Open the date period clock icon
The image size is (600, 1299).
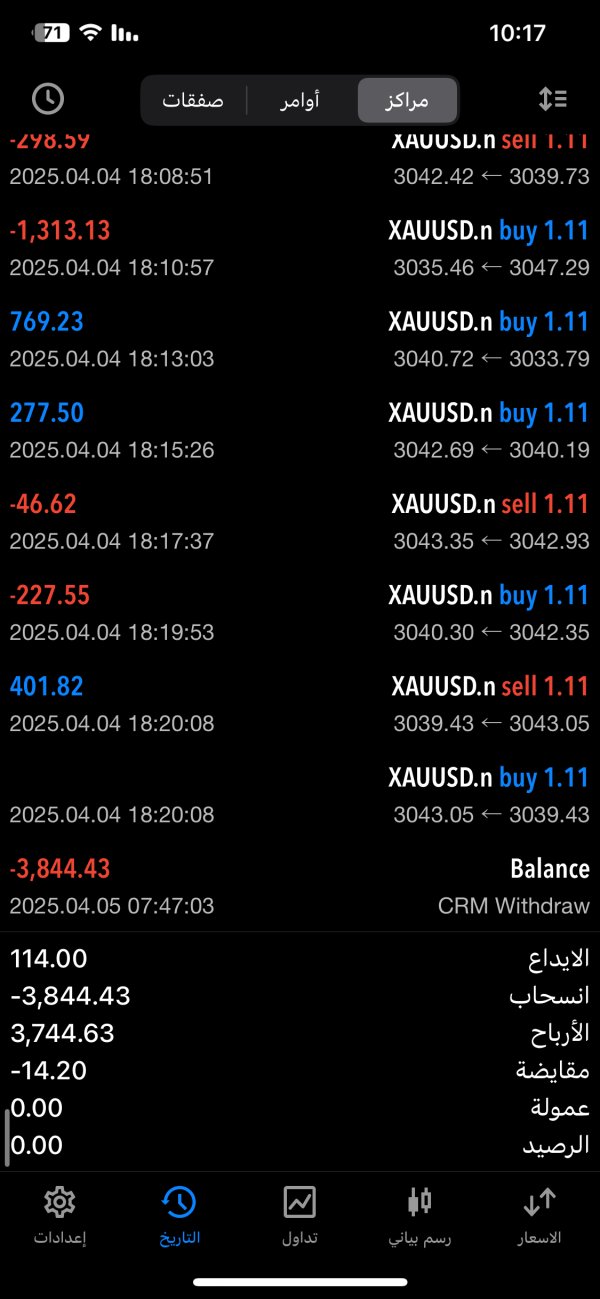pyautogui.click(x=48, y=98)
